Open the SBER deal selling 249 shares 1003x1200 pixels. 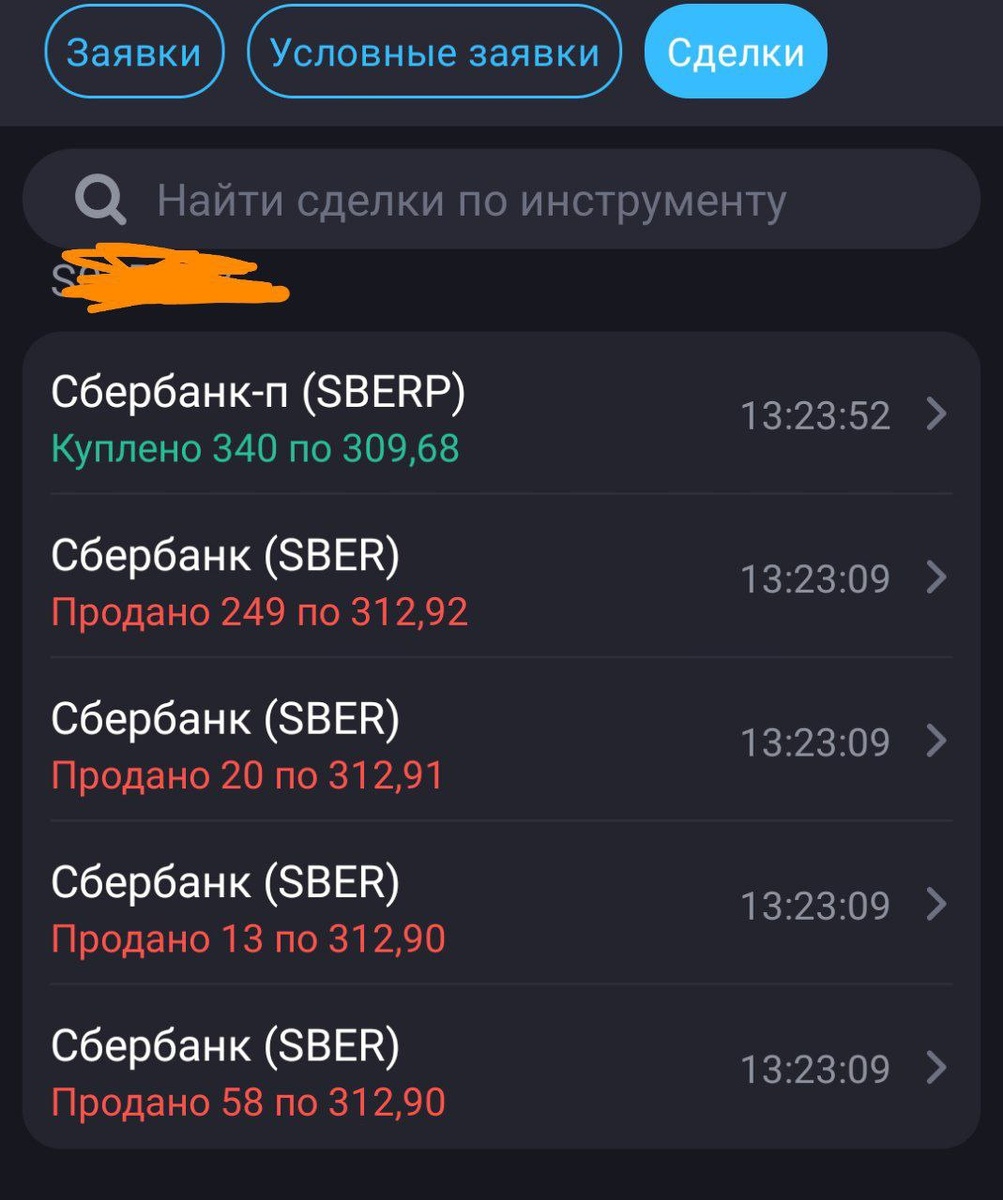coord(500,578)
